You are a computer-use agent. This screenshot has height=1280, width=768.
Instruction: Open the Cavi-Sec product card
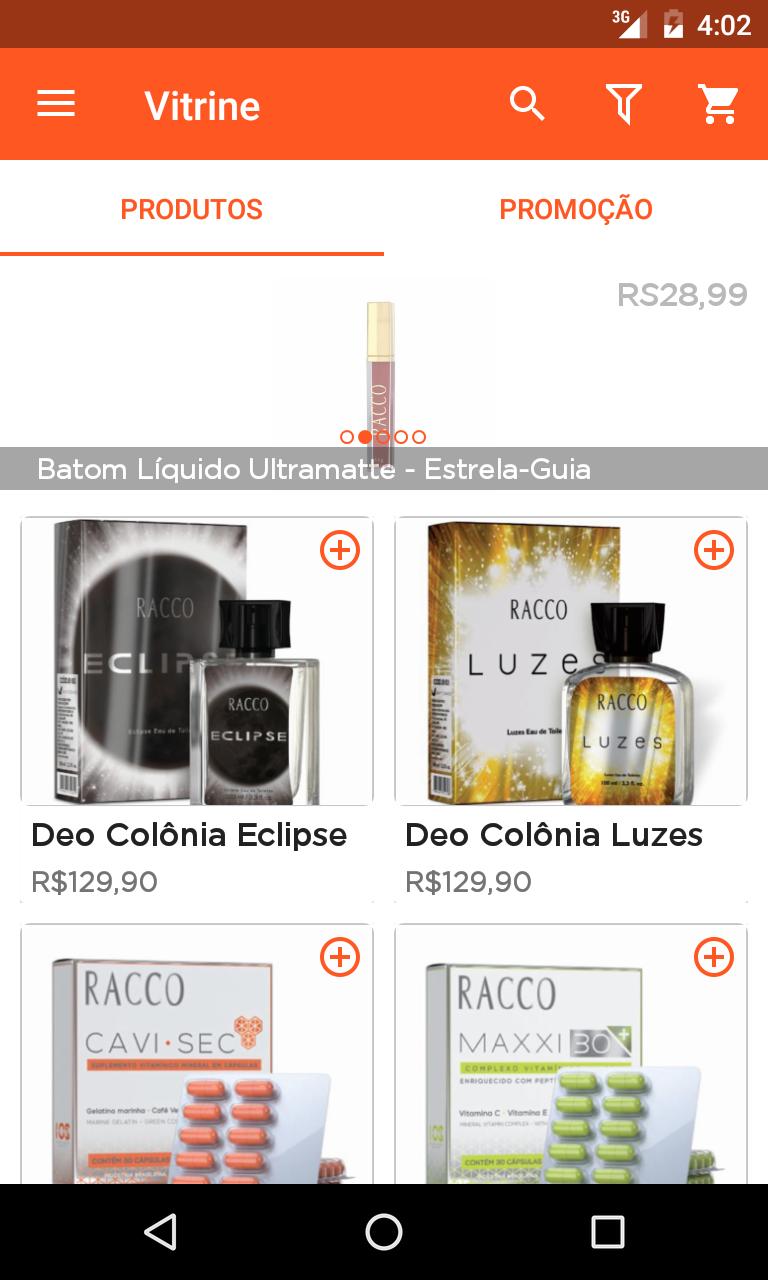click(197, 1070)
